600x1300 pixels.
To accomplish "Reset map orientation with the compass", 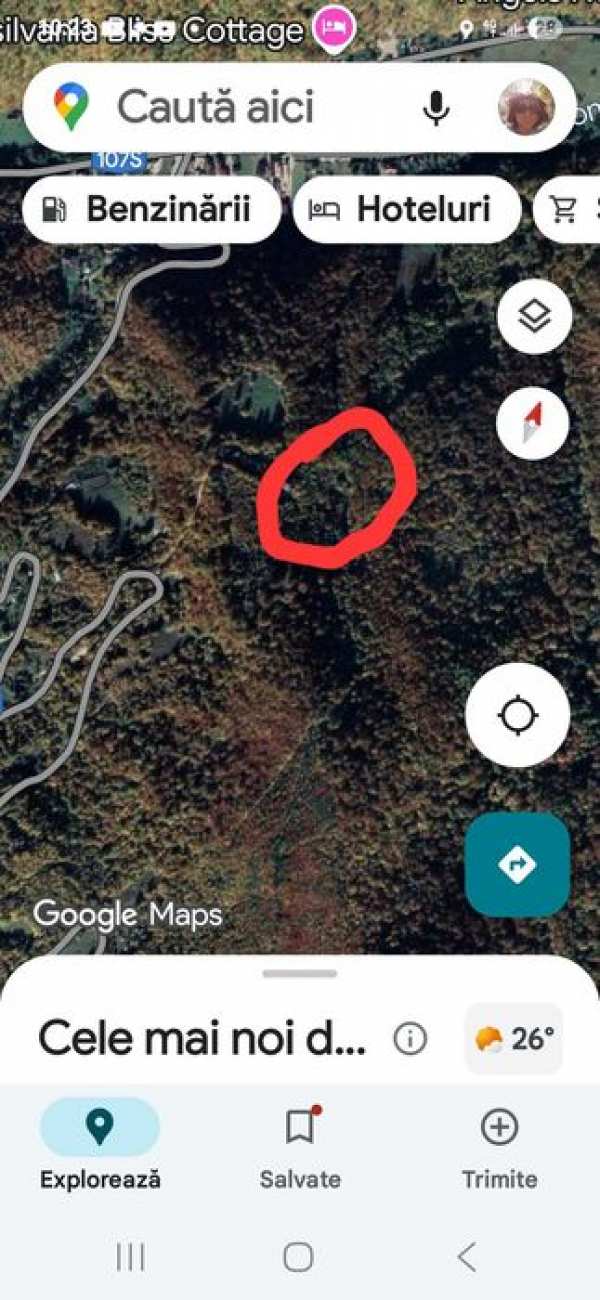I will point(534,423).
